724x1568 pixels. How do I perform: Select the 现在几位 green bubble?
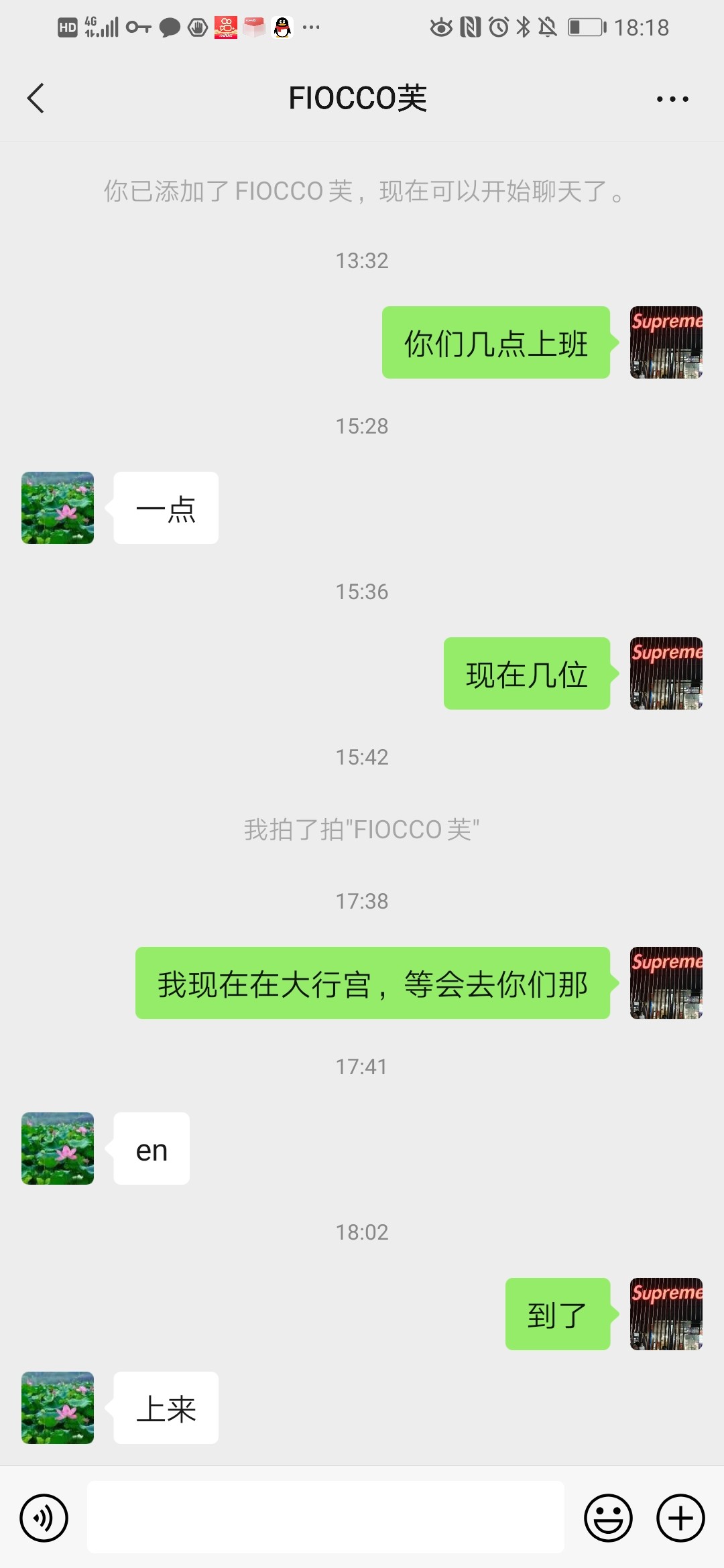(527, 675)
